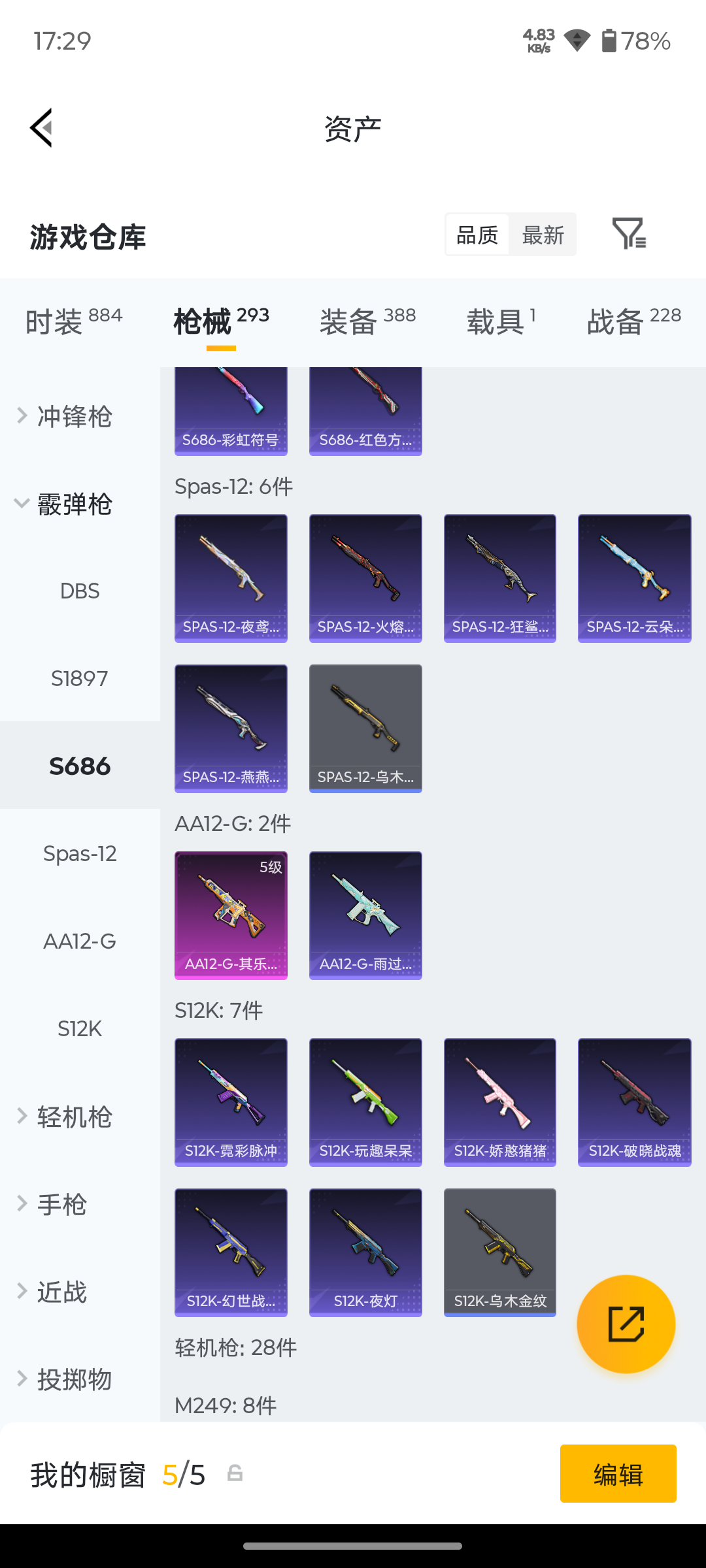Tap the orange share floating button
This screenshot has width=706, height=1568.
point(626,1324)
